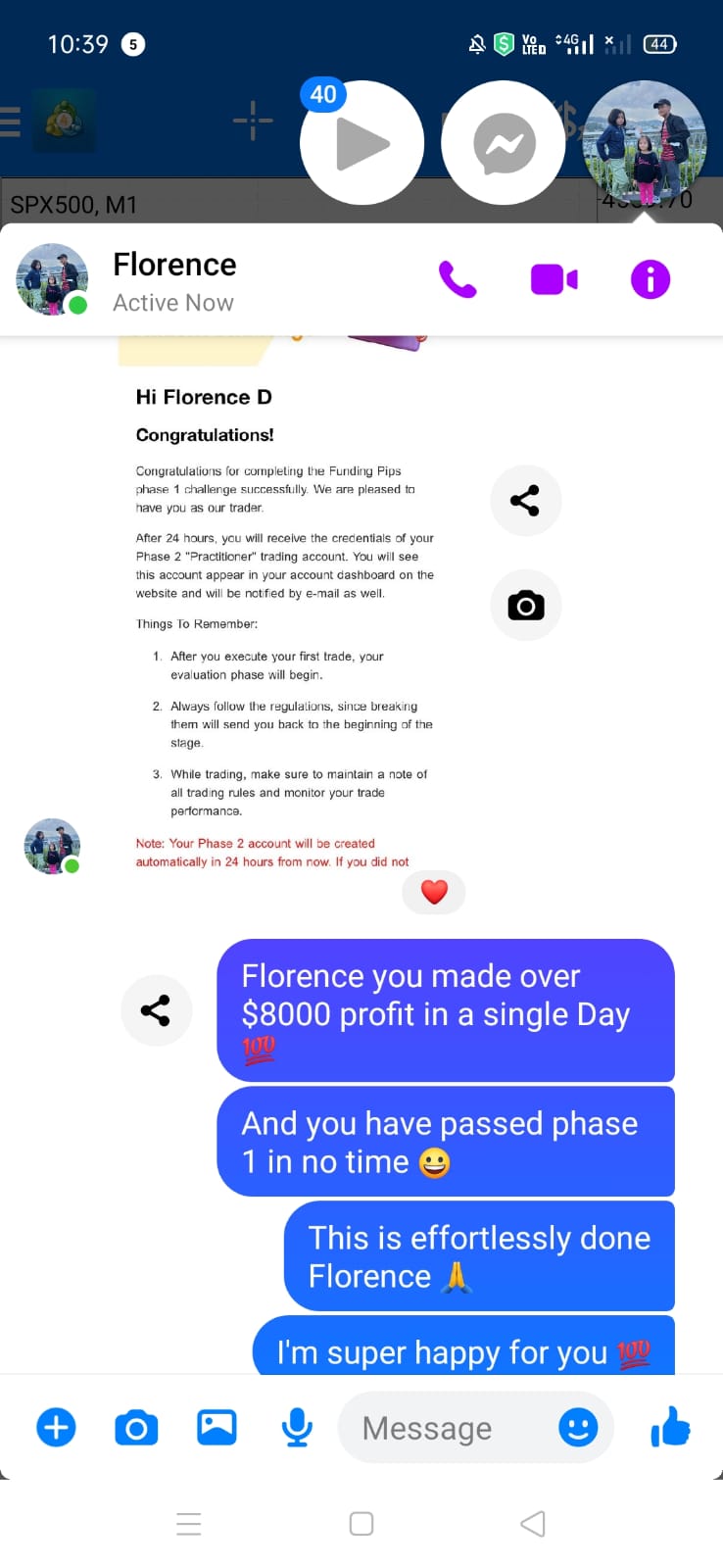Open camera from the message bar
This screenshot has width=723, height=1568.
click(x=136, y=1428)
